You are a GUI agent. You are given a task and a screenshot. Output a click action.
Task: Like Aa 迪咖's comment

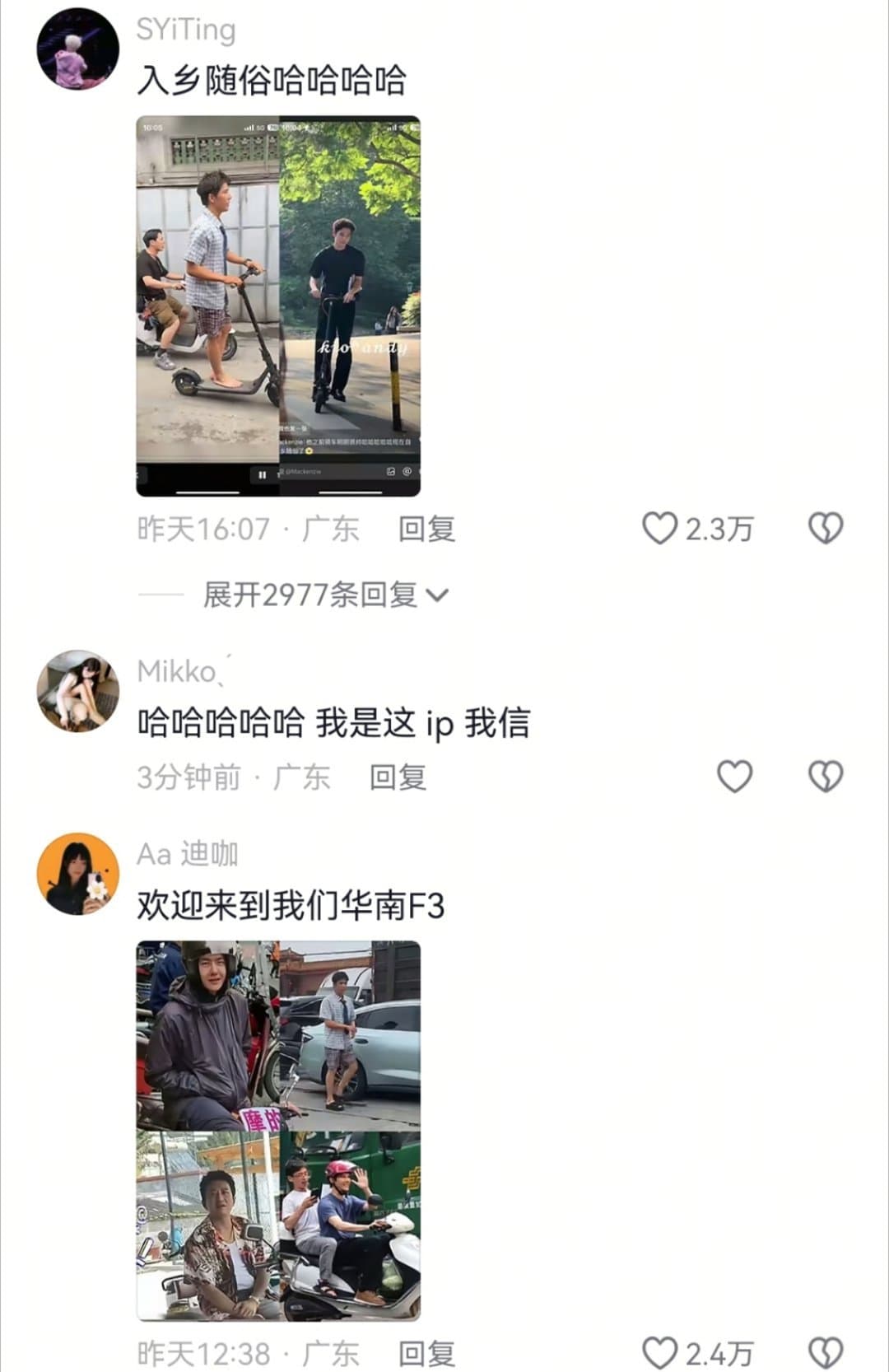pyautogui.click(x=660, y=1353)
